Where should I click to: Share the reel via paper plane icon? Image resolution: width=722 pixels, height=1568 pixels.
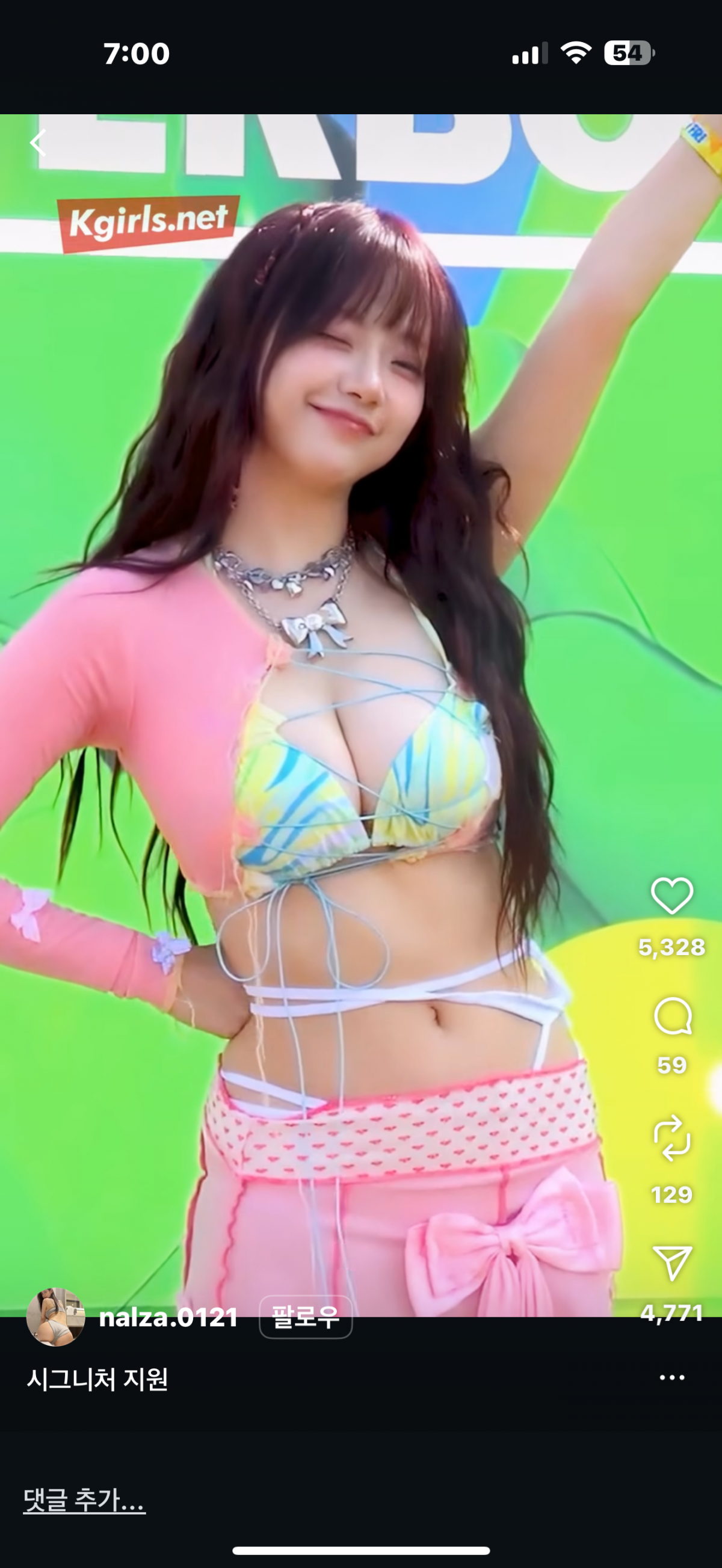(x=671, y=1262)
